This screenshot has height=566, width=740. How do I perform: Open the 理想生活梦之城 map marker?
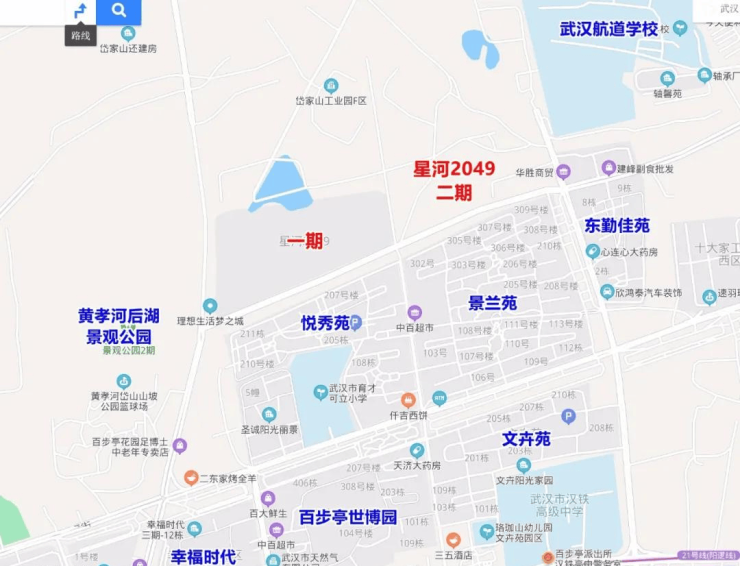(209, 306)
